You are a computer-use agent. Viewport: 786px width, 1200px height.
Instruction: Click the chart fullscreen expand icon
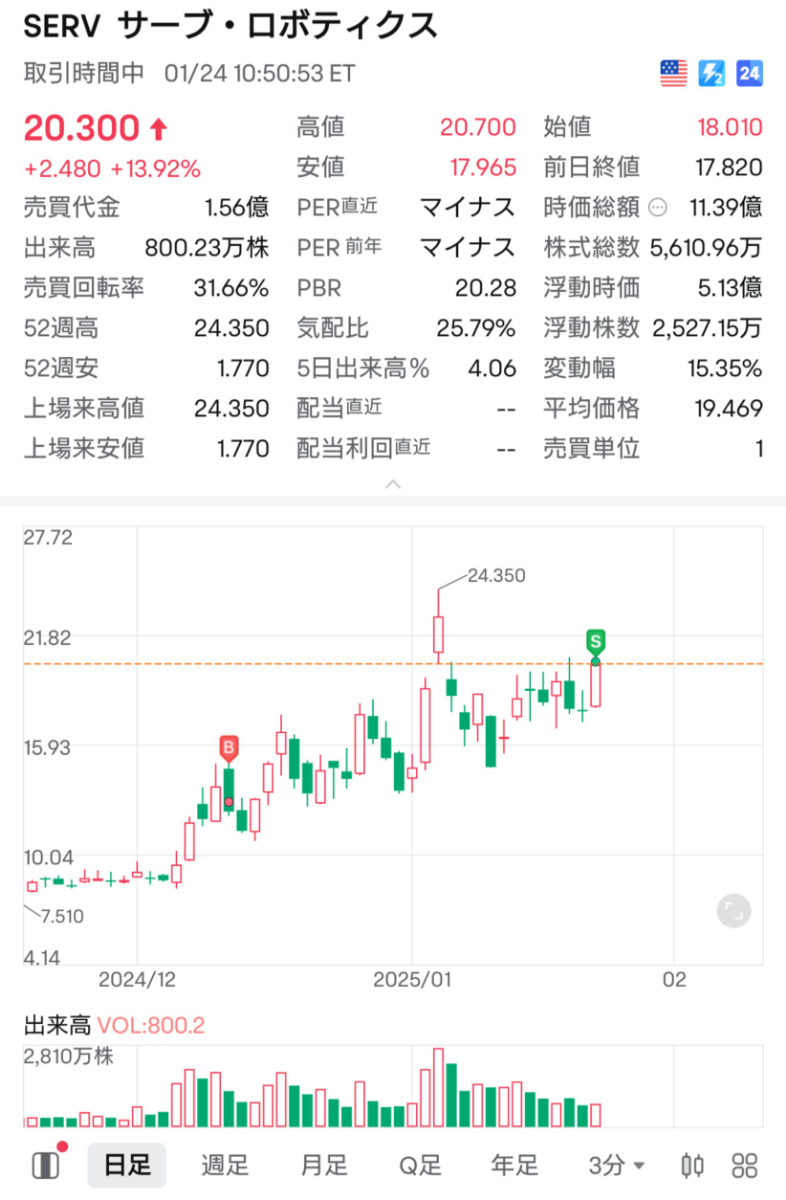(733, 911)
